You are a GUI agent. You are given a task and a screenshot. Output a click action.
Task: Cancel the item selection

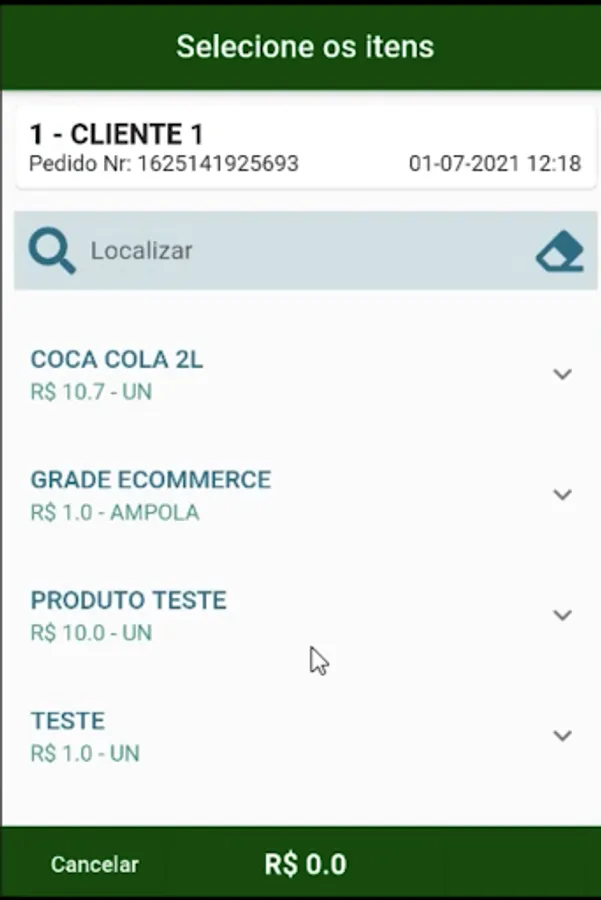(x=95, y=865)
